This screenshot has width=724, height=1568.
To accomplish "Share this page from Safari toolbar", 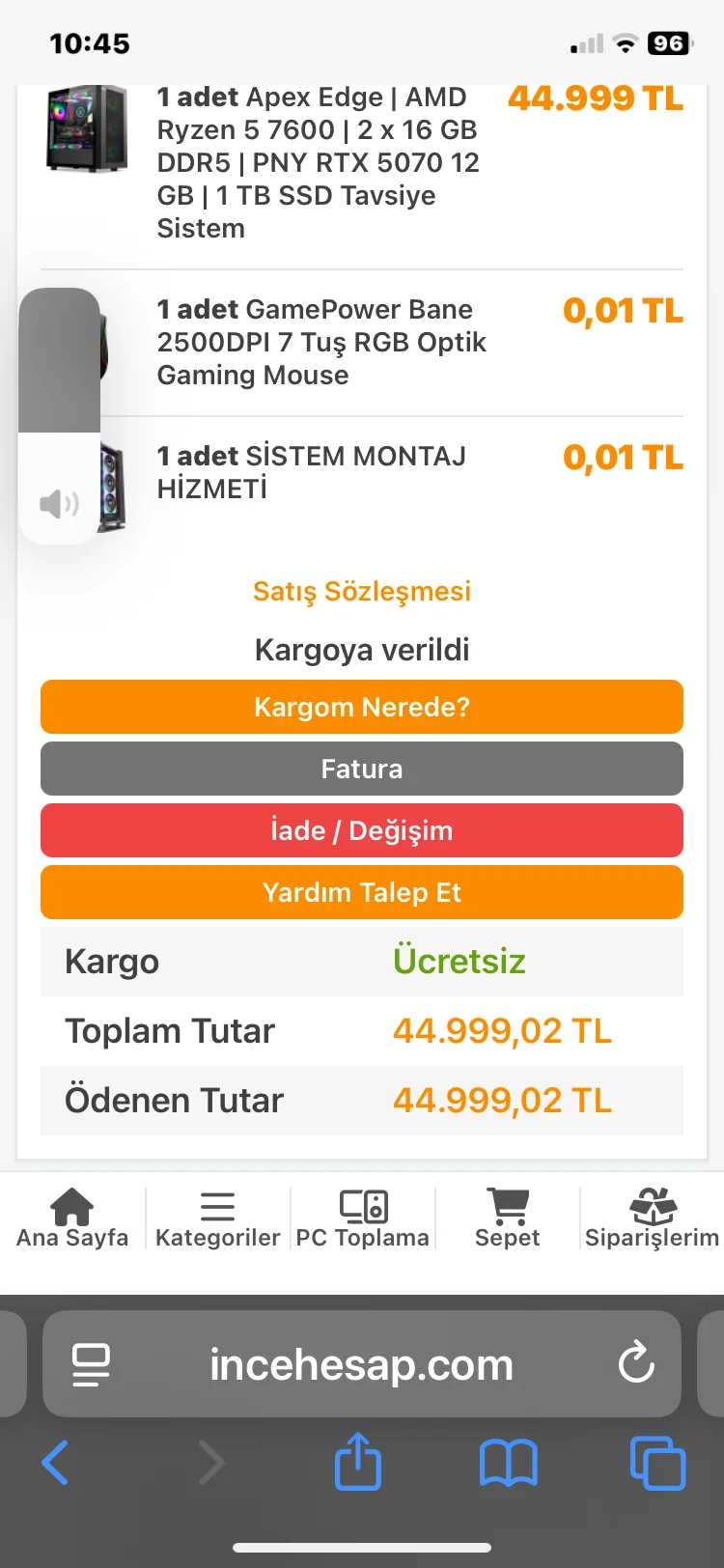I will point(358,1462).
